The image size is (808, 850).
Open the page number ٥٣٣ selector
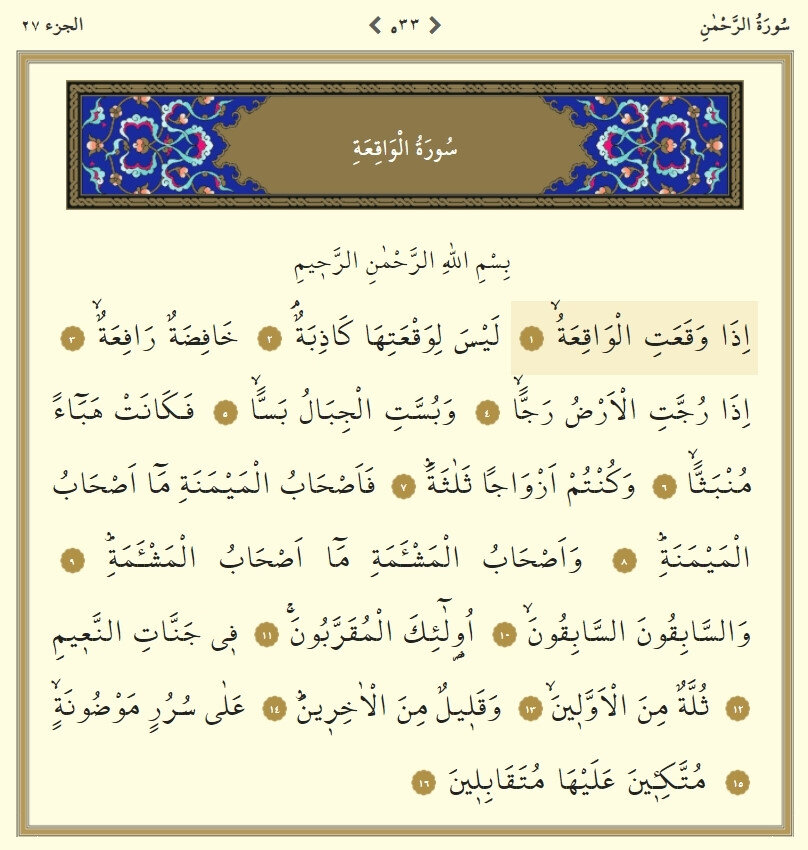(404, 25)
